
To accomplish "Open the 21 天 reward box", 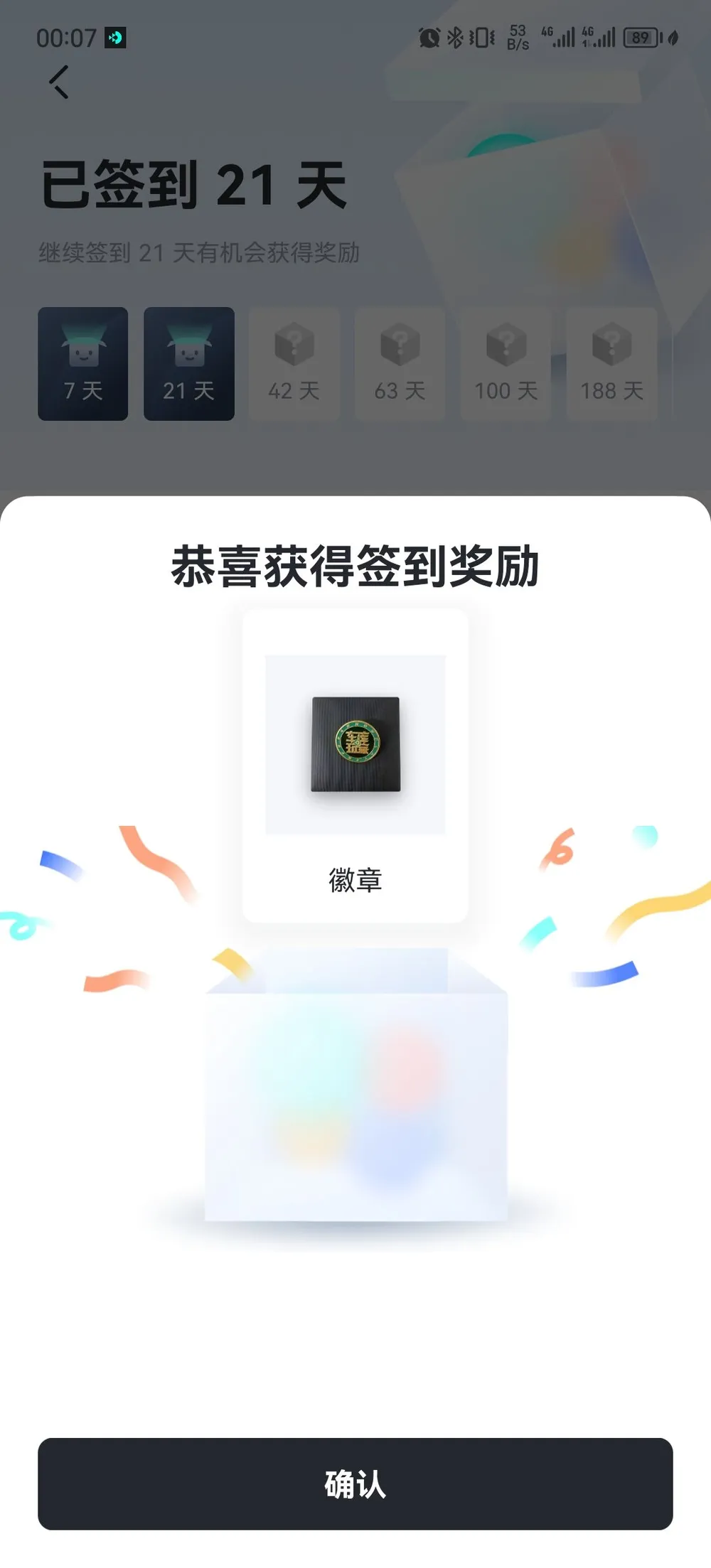I will [x=189, y=363].
